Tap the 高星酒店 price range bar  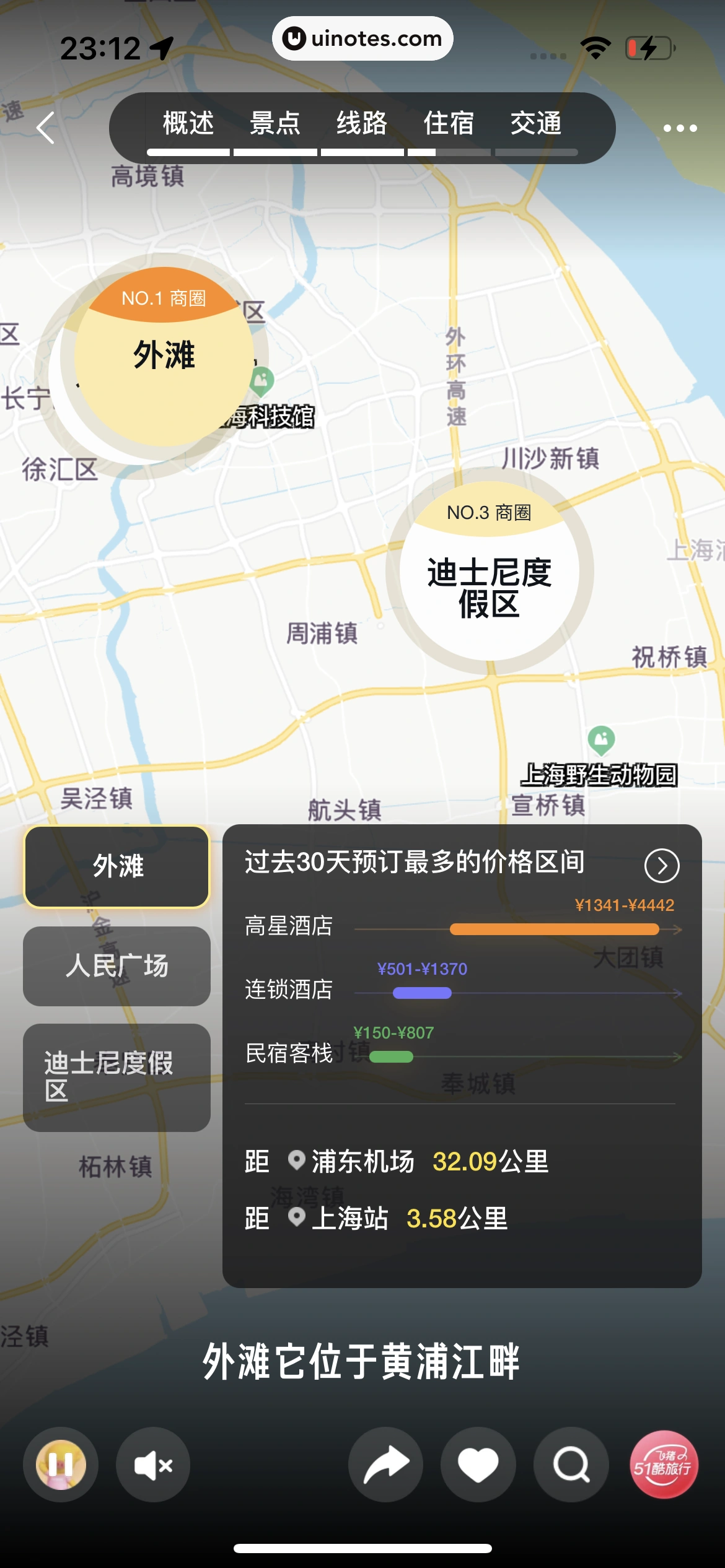pyautogui.click(x=555, y=928)
